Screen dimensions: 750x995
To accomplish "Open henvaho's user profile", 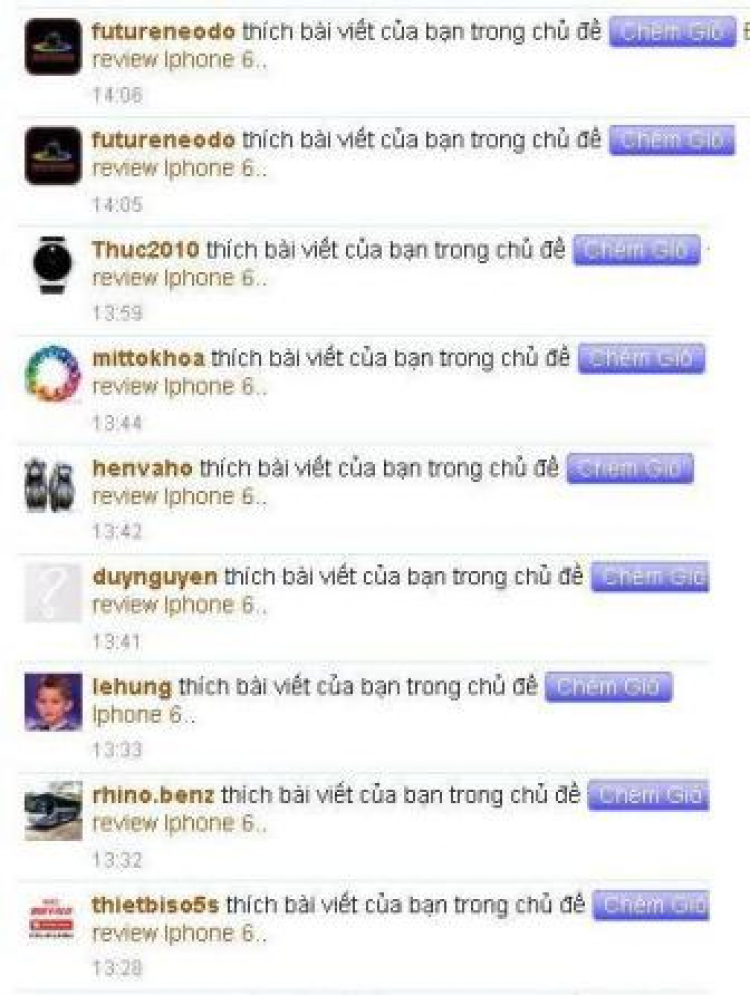I will (142, 467).
